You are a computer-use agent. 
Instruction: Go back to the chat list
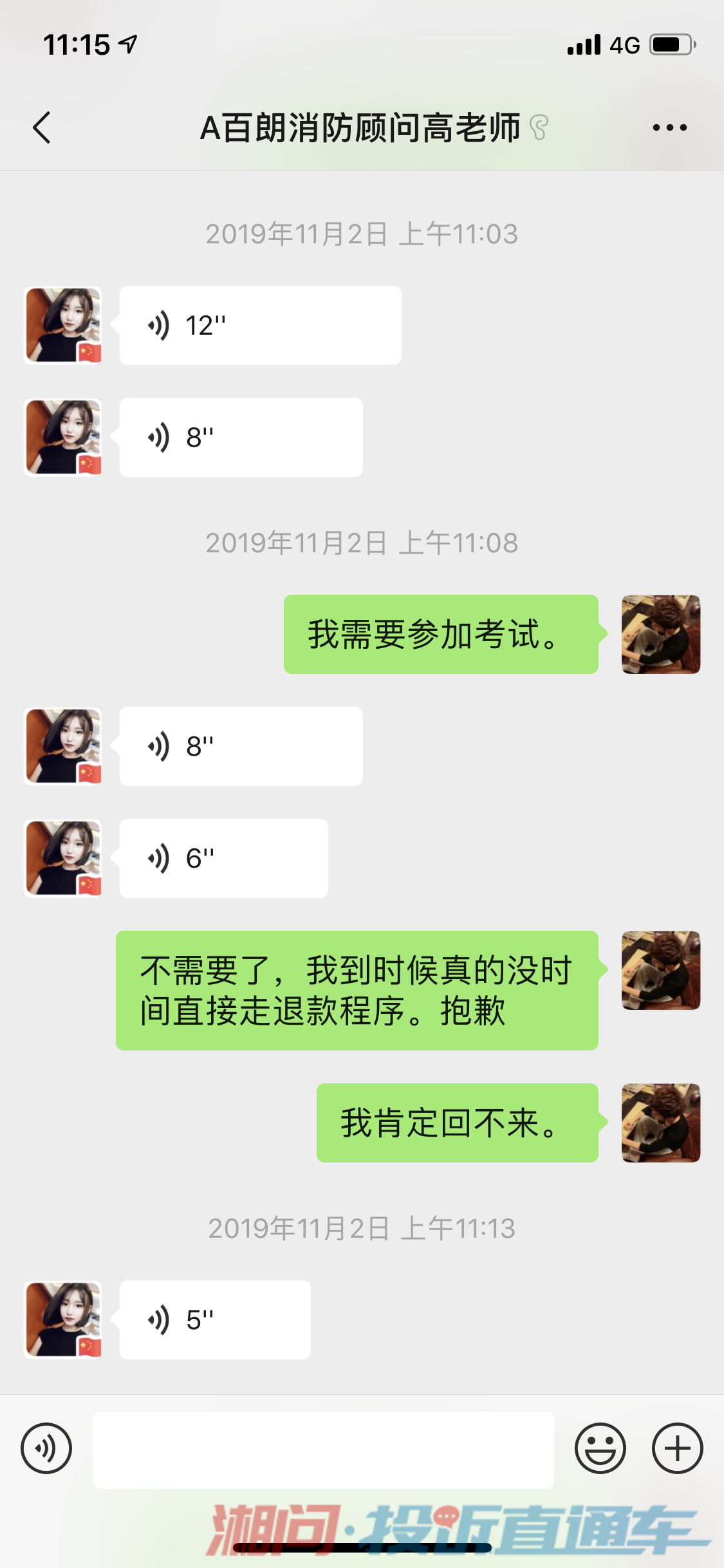(42, 127)
